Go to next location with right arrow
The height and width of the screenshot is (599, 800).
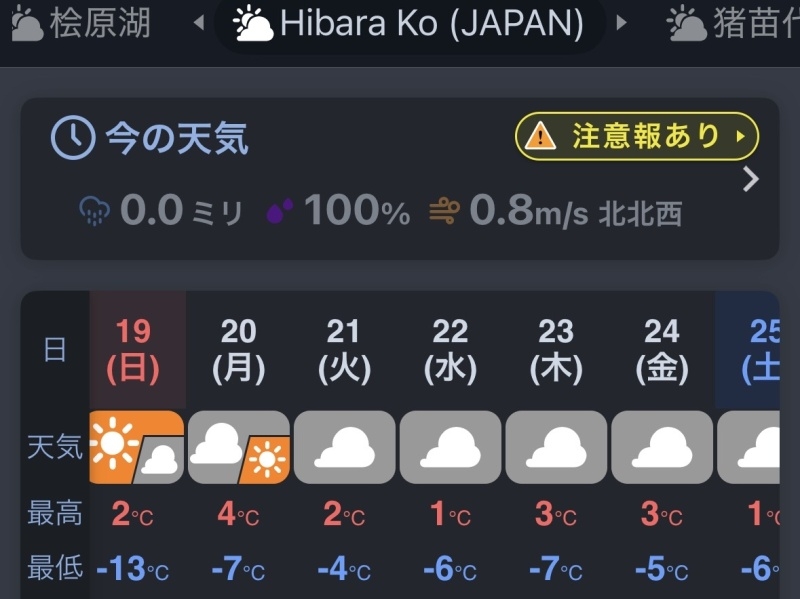click(622, 23)
